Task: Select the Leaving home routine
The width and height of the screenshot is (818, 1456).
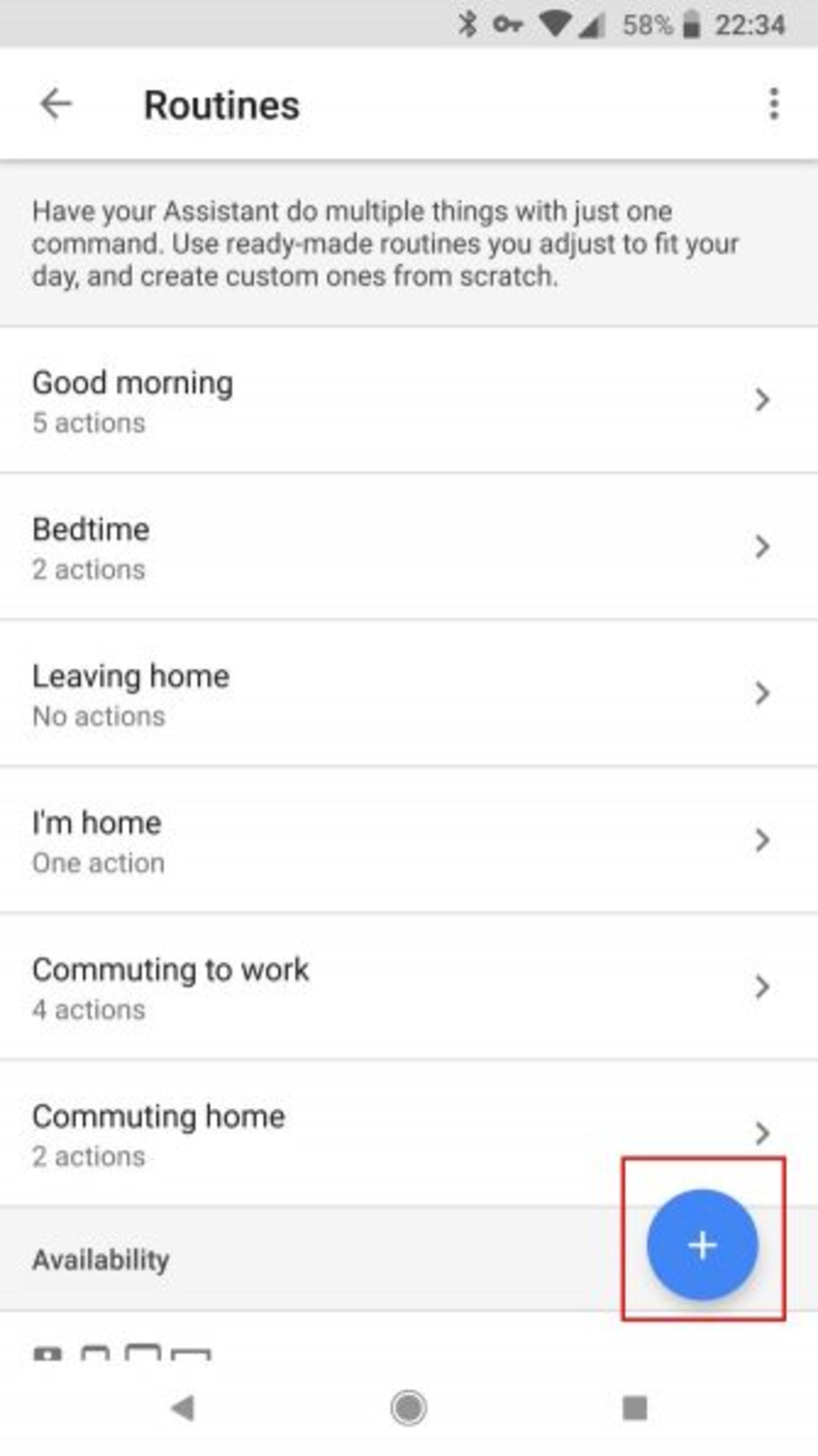Action: pos(395,693)
